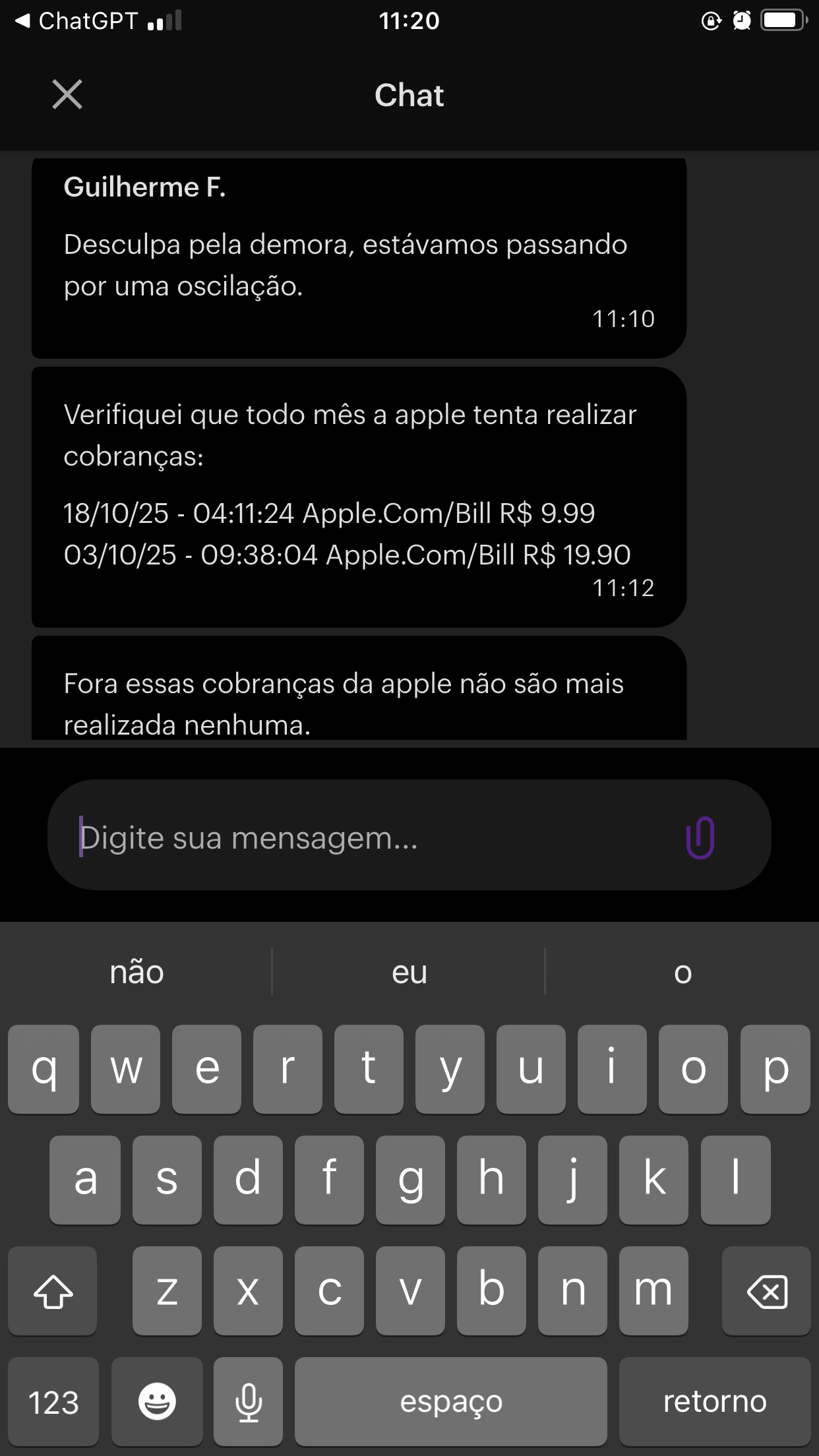This screenshot has height=1456, width=819.
Task: Switch to the 123 numeric keyboard
Action: [x=53, y=1401]
